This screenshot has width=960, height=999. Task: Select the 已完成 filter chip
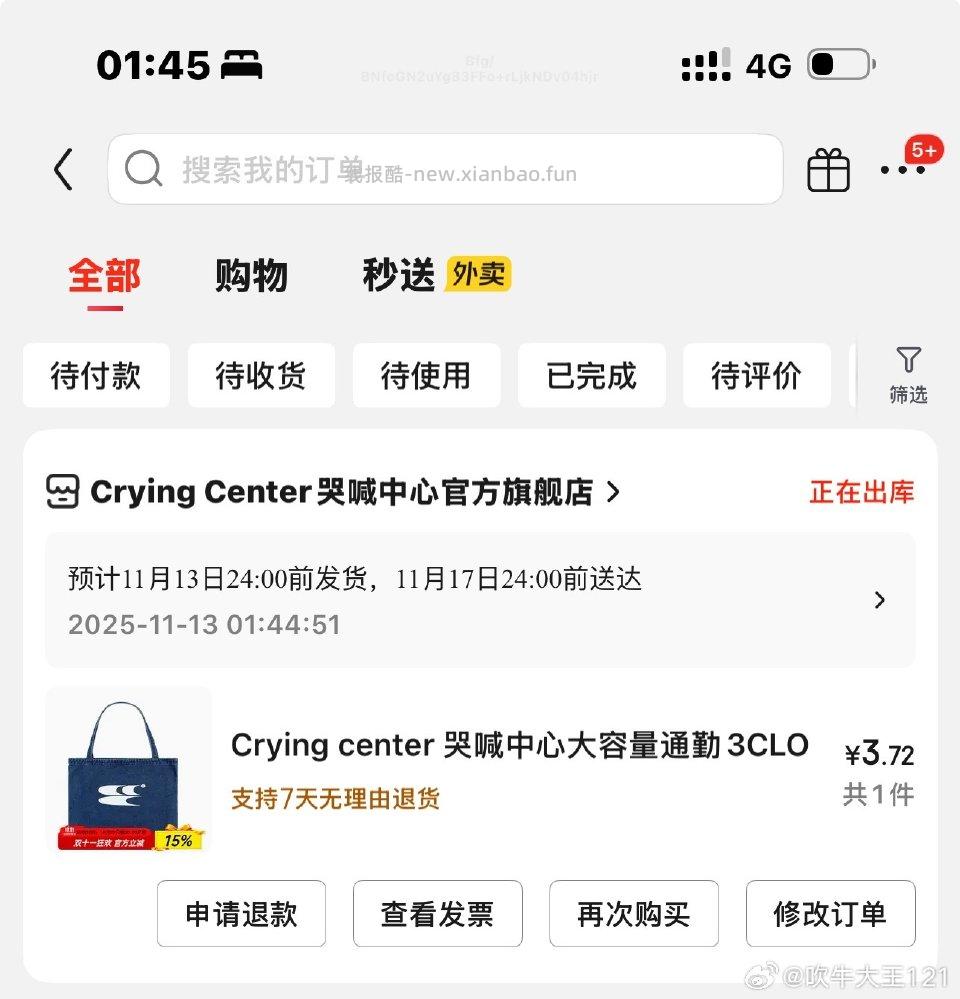pyautogui.click(x=591, y=375)
